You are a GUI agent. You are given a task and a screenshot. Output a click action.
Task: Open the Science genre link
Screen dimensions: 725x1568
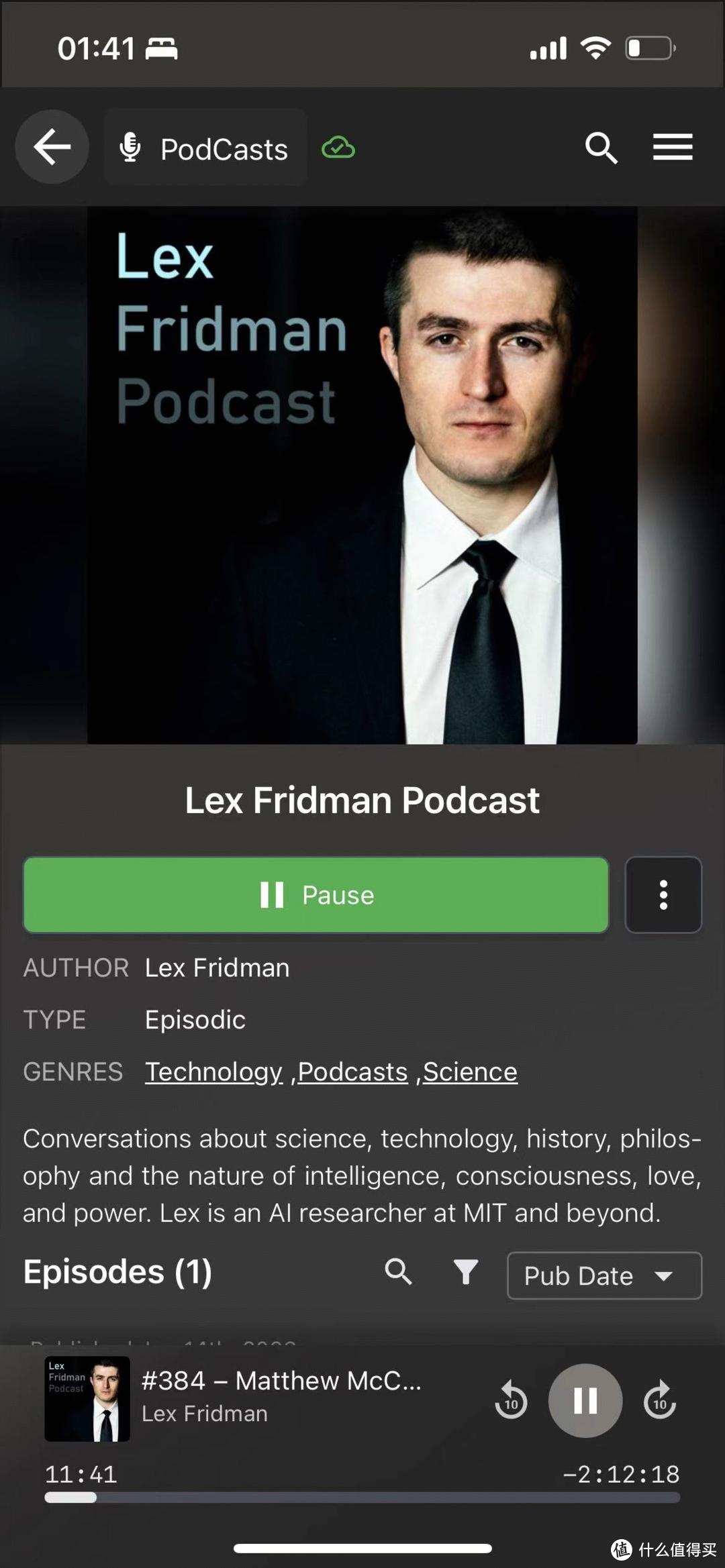pyautogui.click(x=470, y=1072)
